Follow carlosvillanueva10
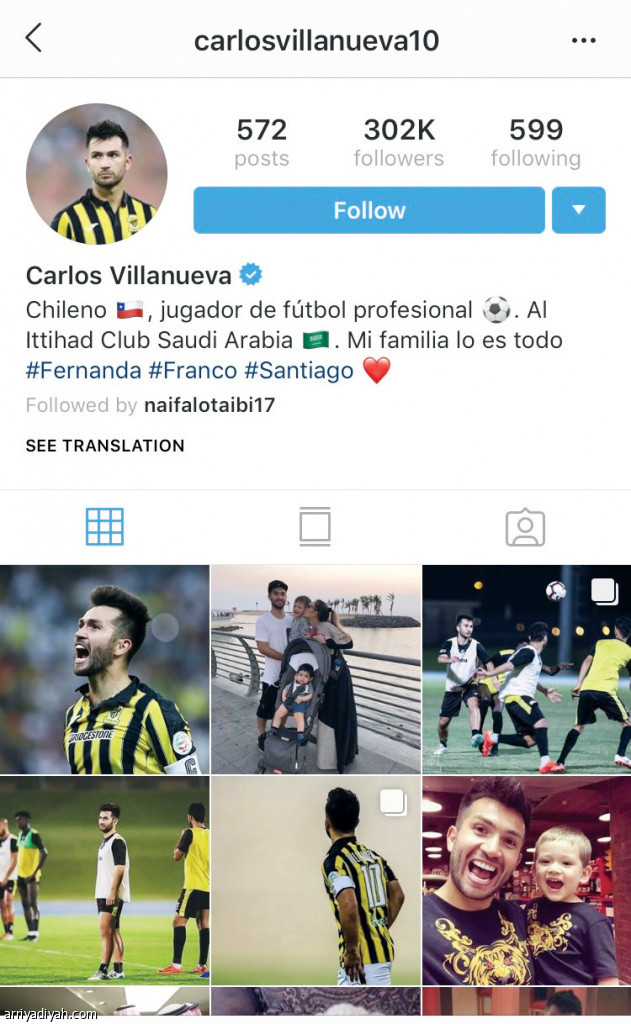631x1024 pixels. 369,210
